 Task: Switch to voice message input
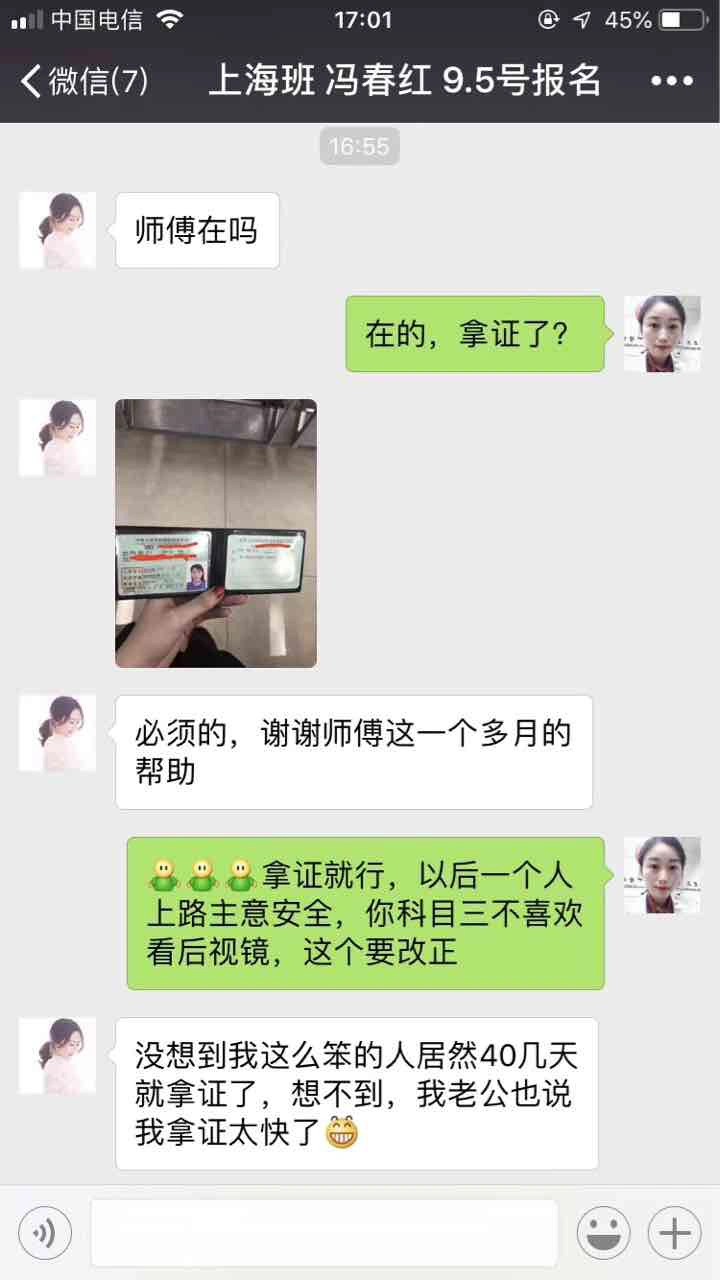click(x=45, y=1233)
